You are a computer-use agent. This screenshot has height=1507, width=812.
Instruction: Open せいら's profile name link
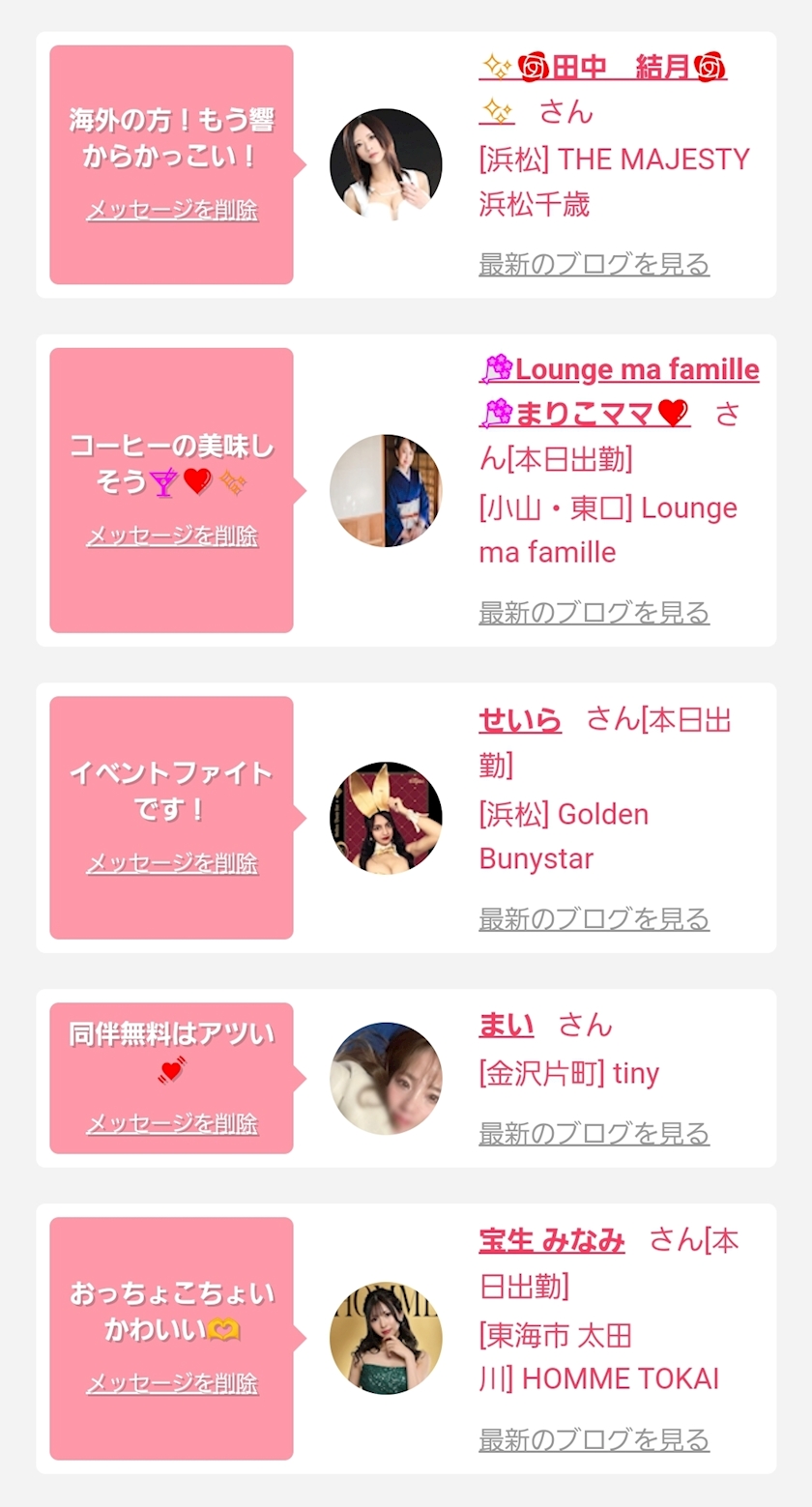tap(519, 720)
